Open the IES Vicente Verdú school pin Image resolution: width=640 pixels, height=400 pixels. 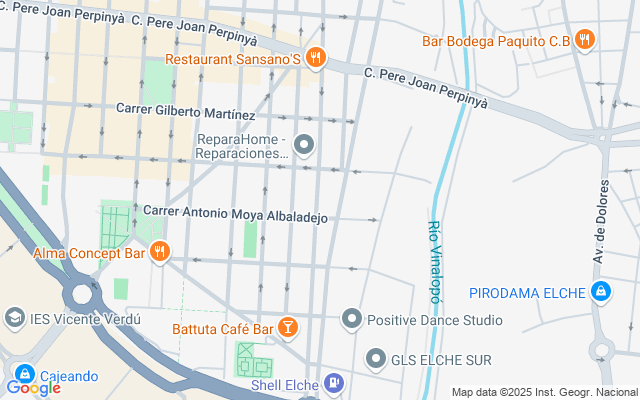point(15,319)
